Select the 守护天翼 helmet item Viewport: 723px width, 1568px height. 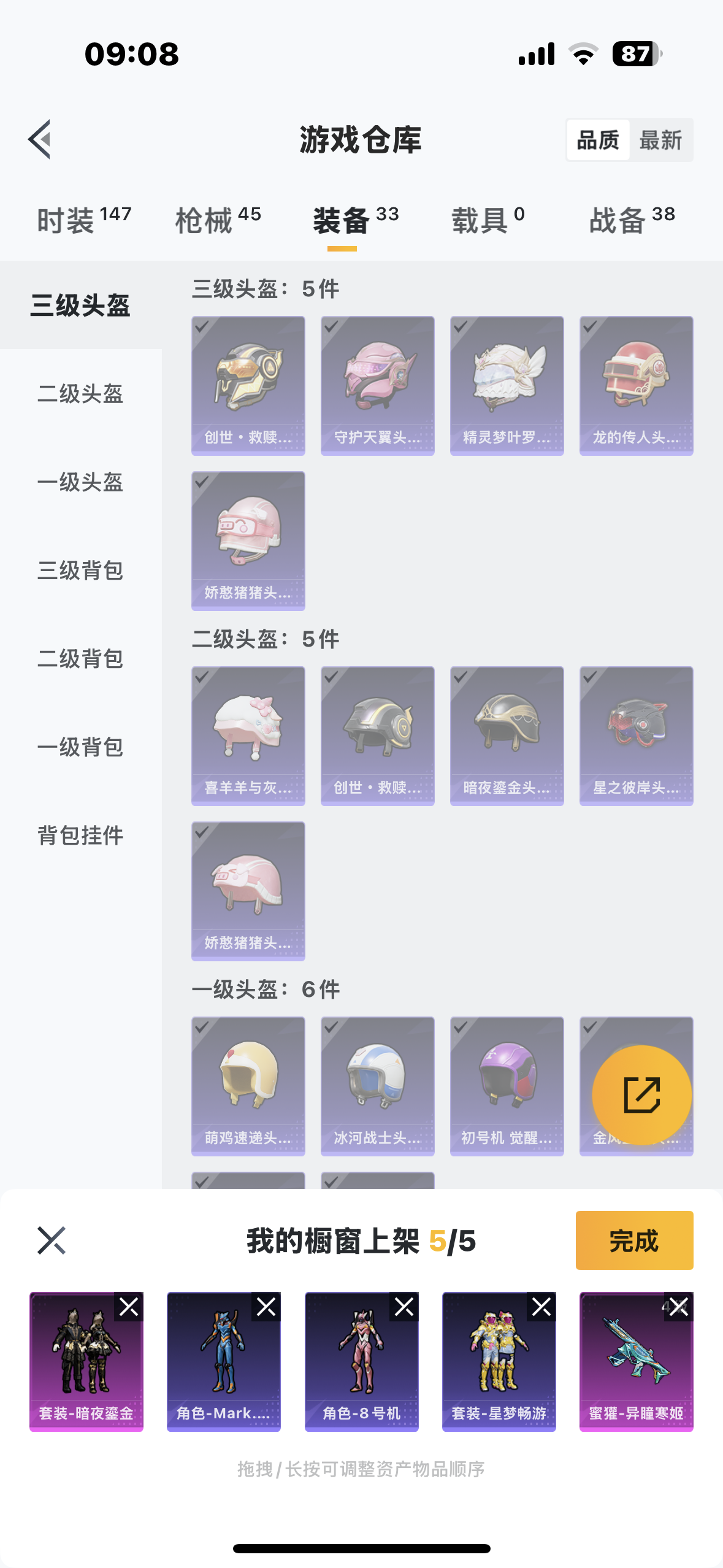pos(377,385)
